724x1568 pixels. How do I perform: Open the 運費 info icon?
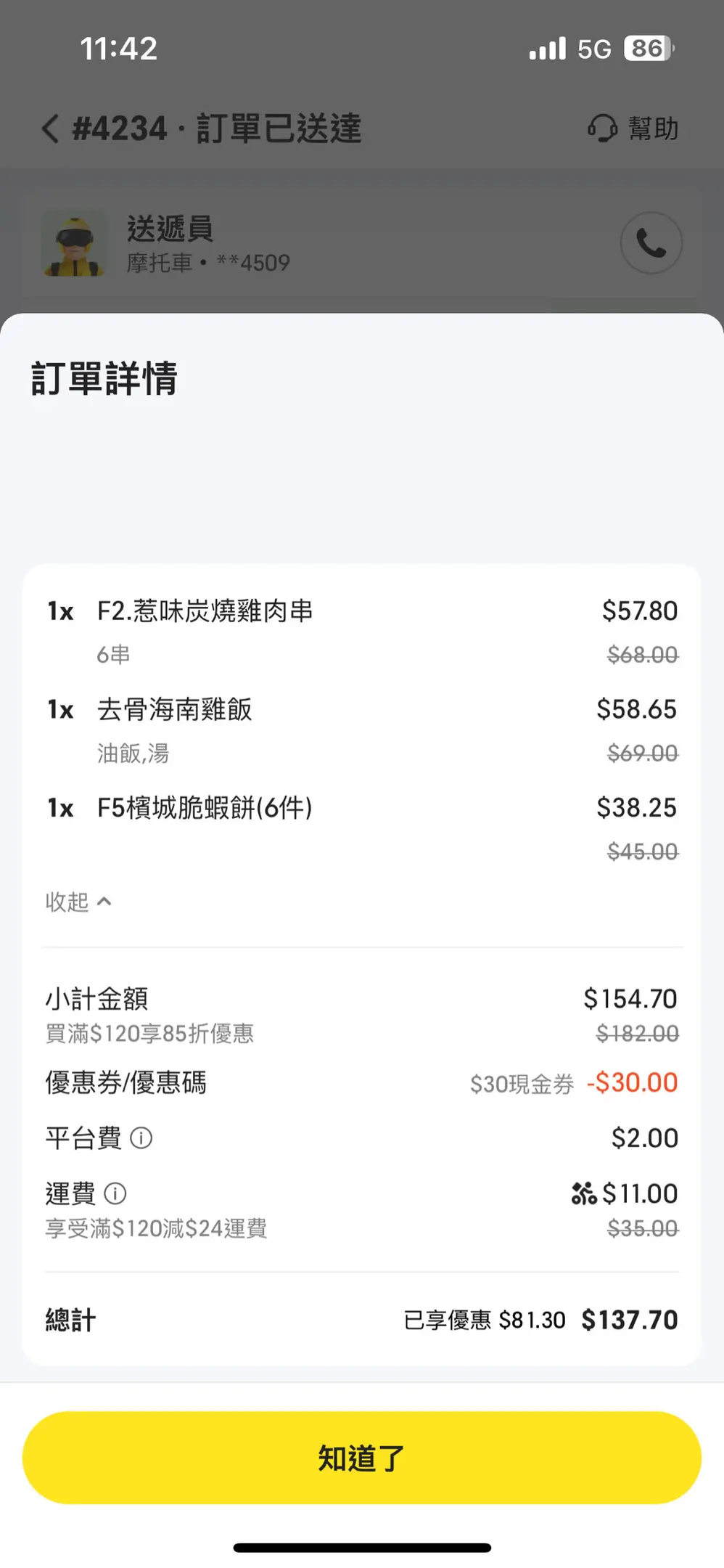[x=115, y=1193]
